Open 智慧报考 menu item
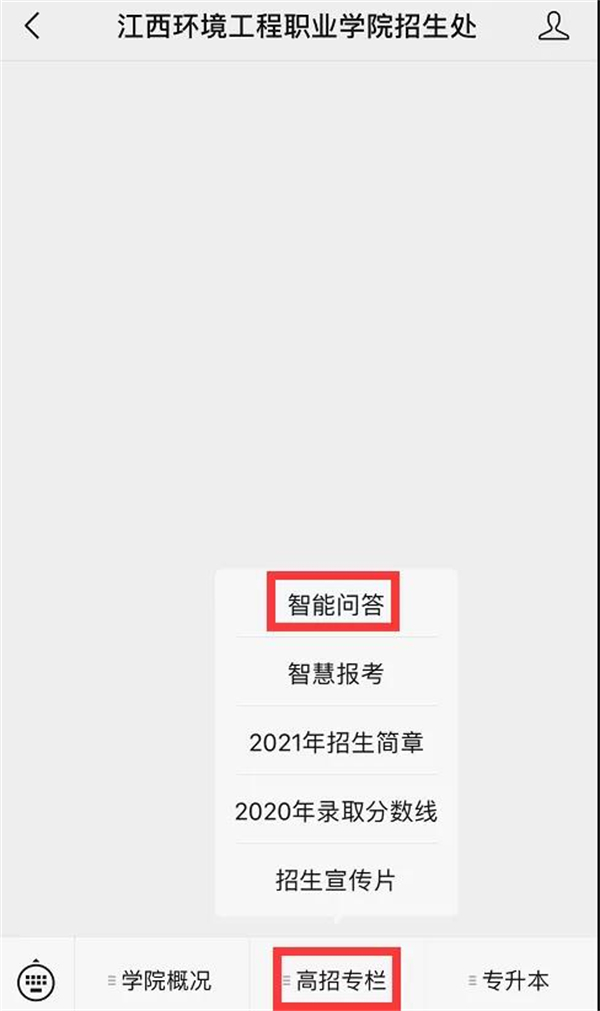The width and height of the screenshot is (600, 1011). 335,673
